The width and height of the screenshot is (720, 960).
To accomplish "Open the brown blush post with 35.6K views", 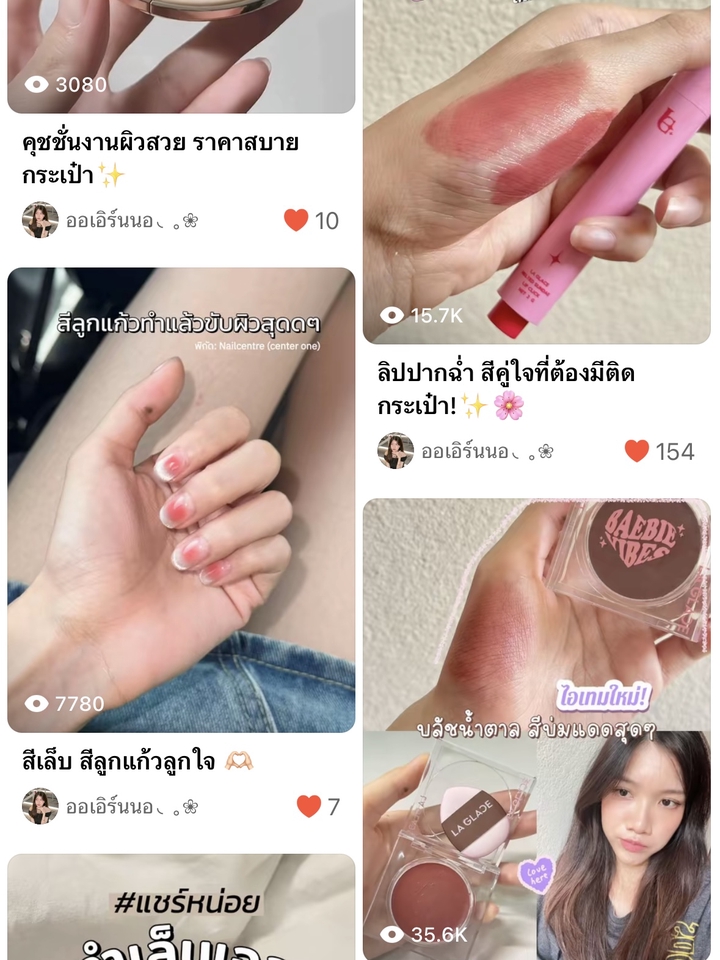I will (536, 728).
